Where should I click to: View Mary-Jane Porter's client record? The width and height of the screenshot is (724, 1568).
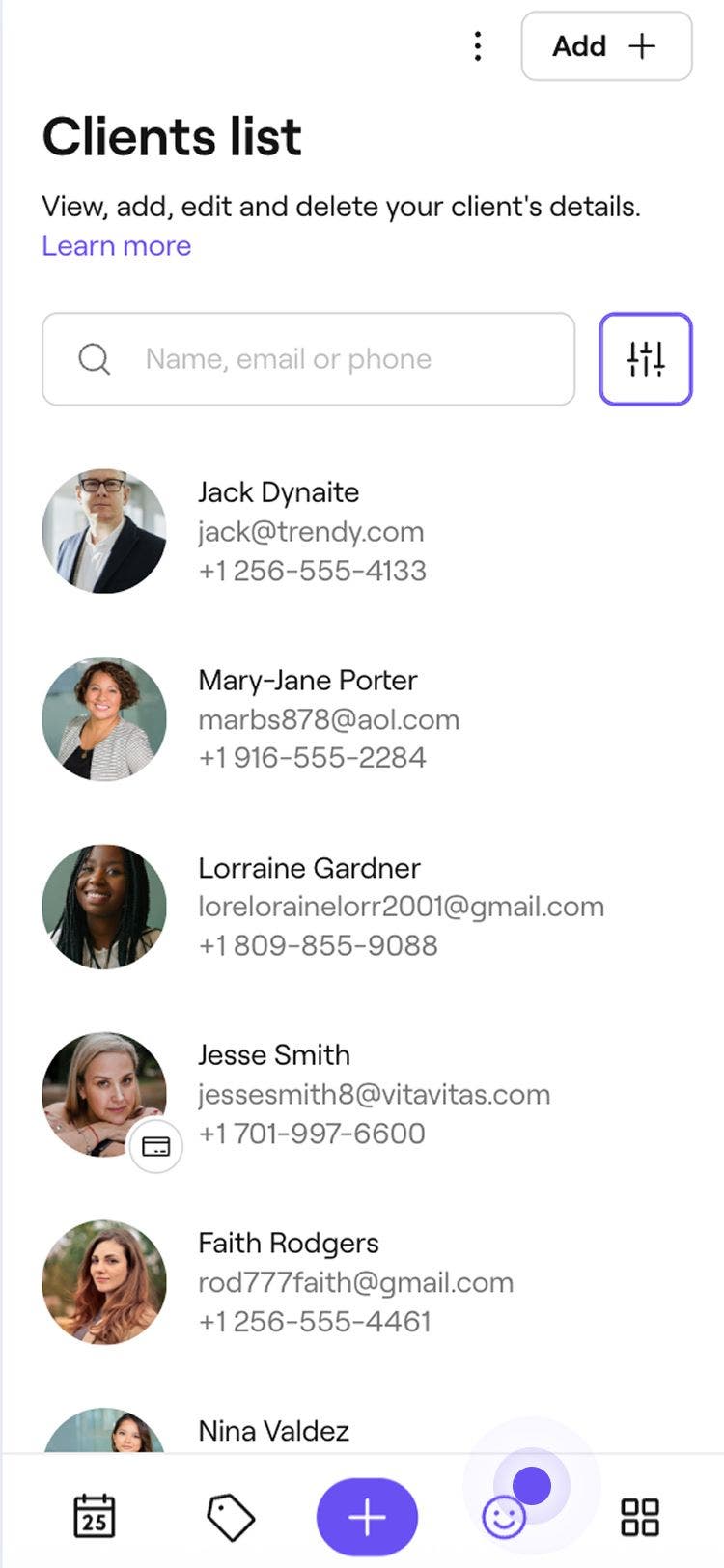pyautogui.click(x=307, y=681)
